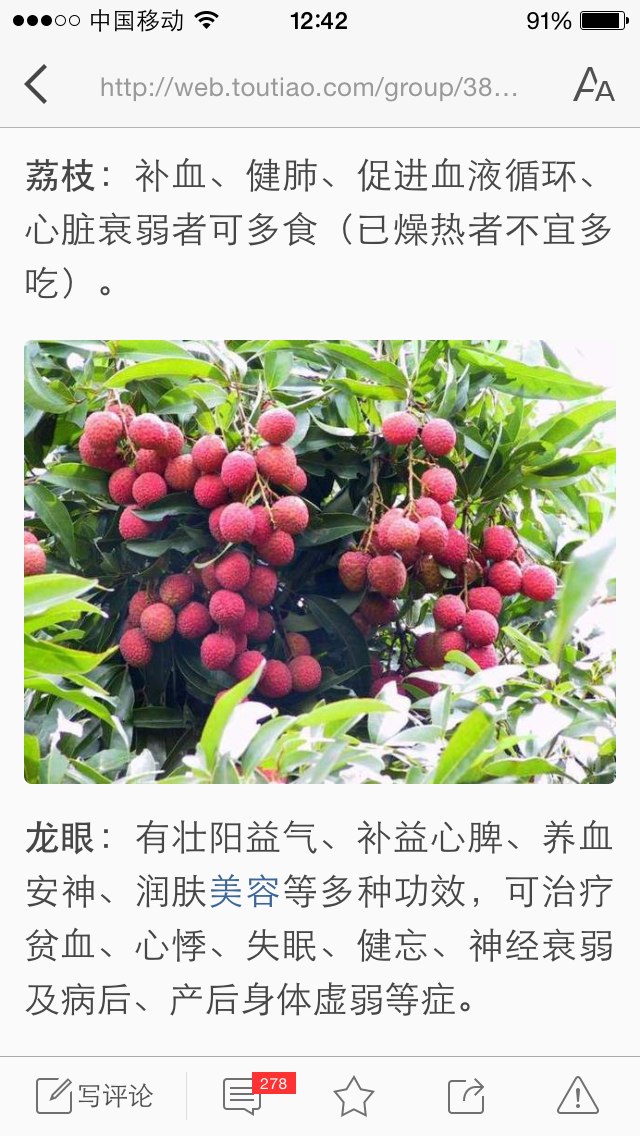The height and width of the screenshot is (1136, 640).
Task: Open the font size settings
Action: [x=594, y=85]
